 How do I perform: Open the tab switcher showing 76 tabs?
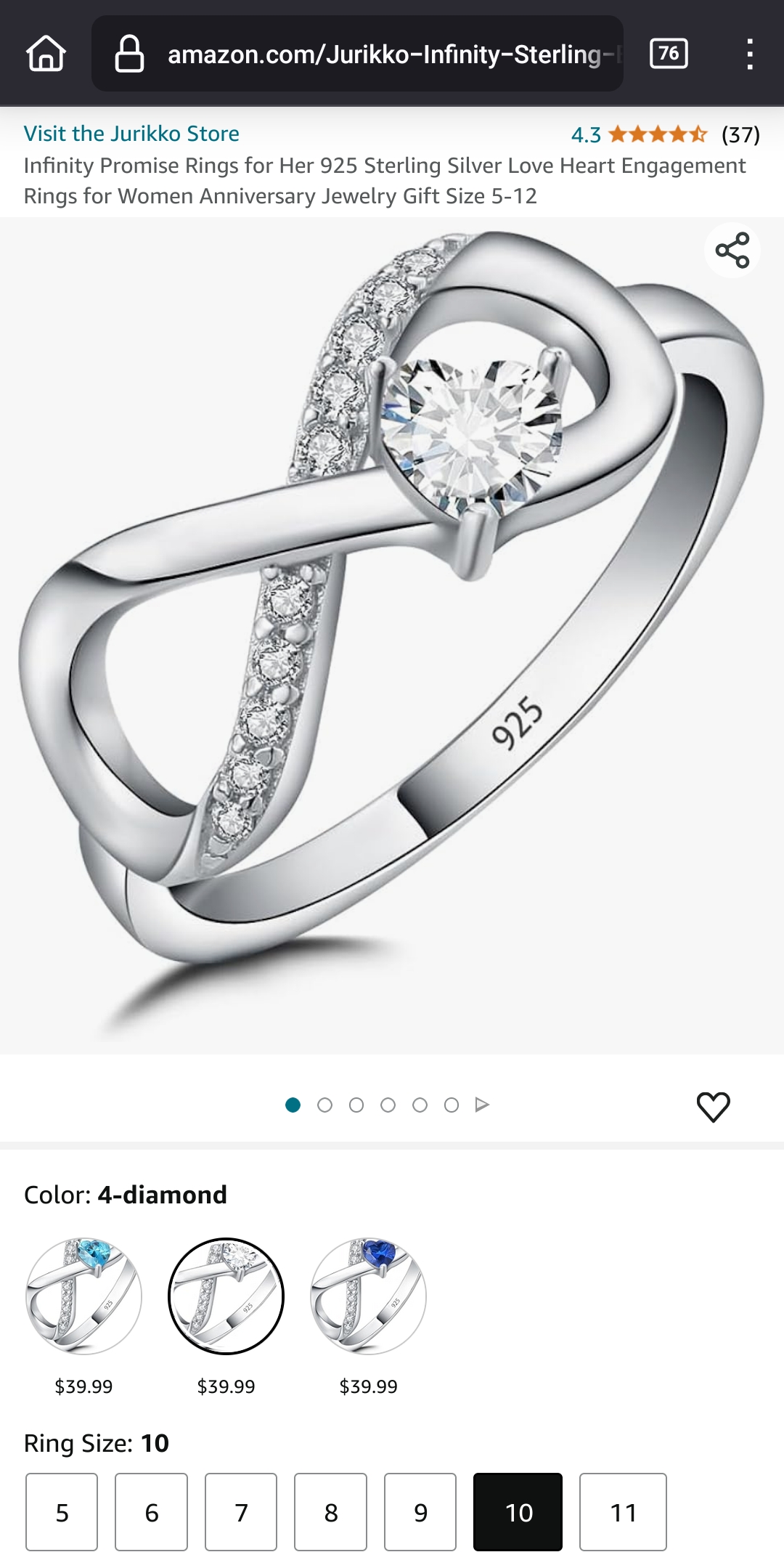click(x=669, y=54)
